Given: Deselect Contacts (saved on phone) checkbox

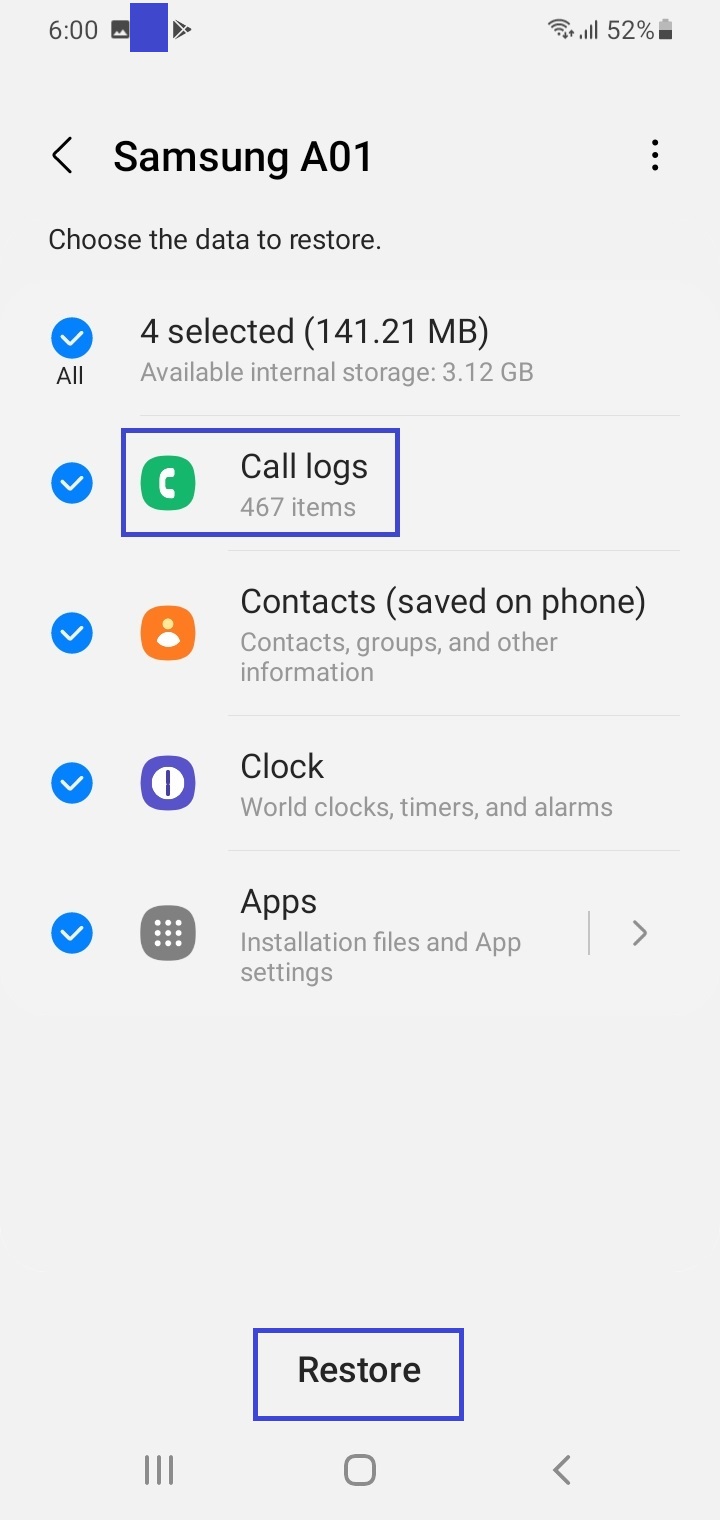Looking at the screenshot, I should click(72, 633).
